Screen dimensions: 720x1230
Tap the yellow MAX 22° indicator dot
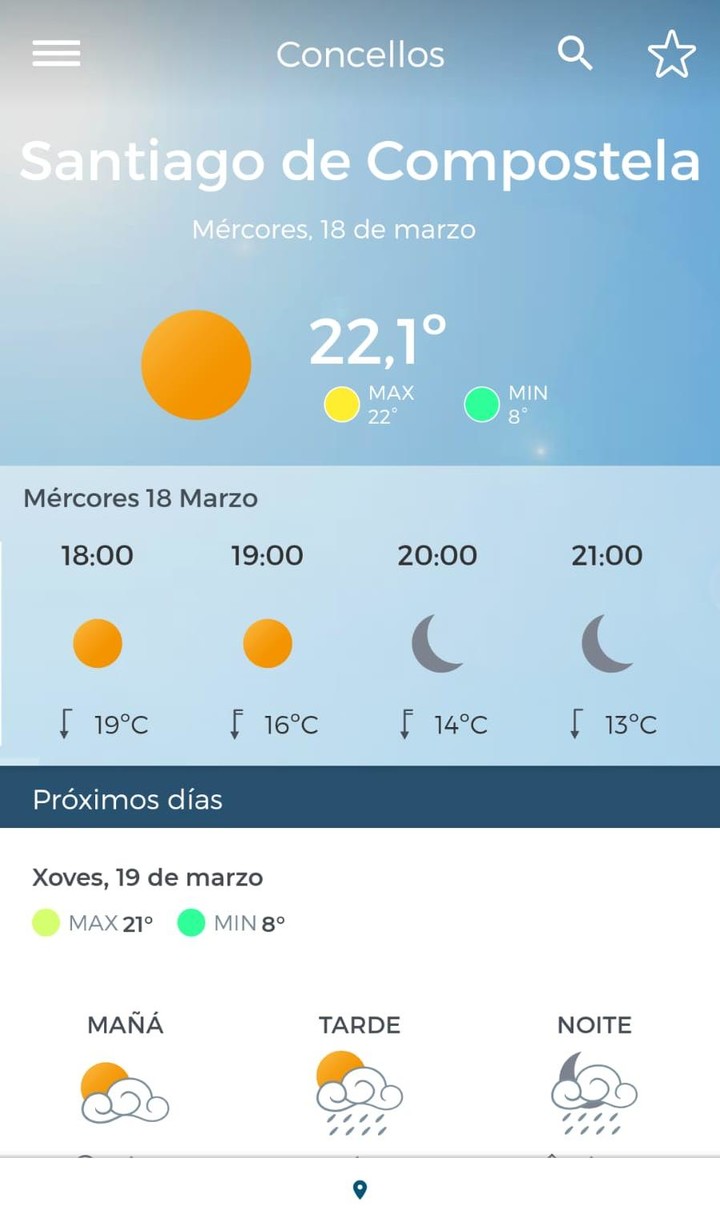tap(341, 403)
